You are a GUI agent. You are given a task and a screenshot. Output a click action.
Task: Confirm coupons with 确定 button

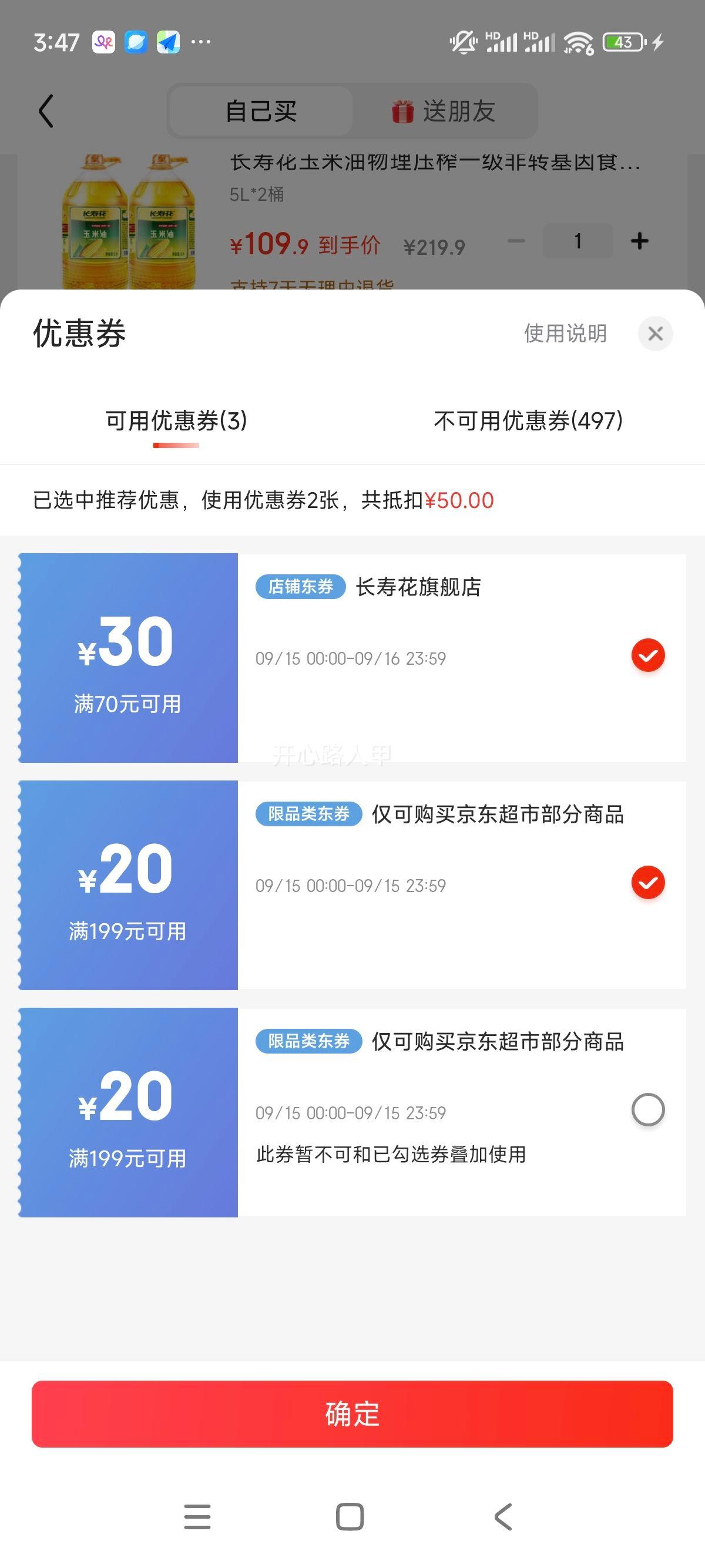coord(352,1414)
